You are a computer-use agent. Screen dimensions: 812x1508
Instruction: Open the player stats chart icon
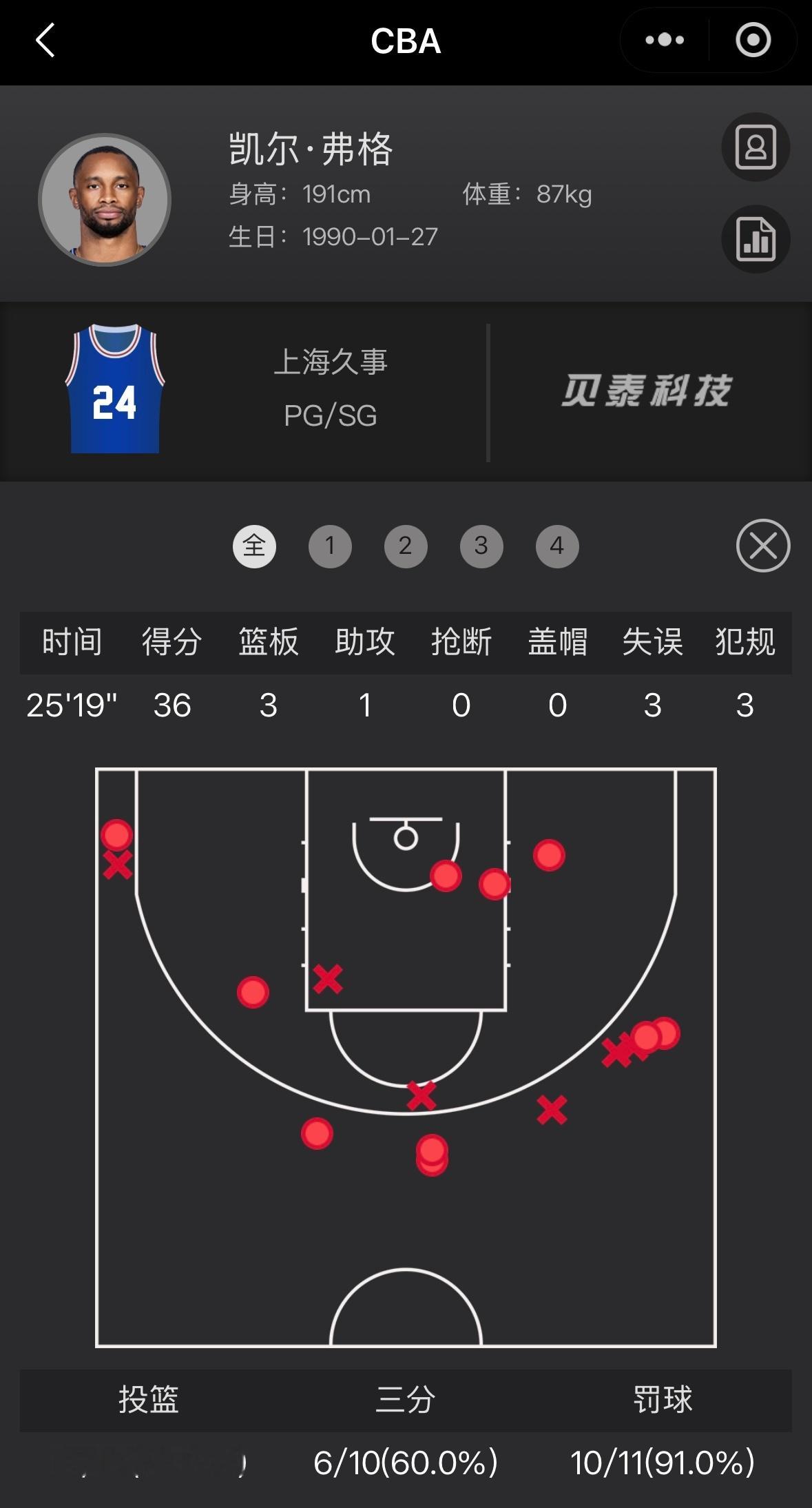pyautogui.click(x=756, y=239)
